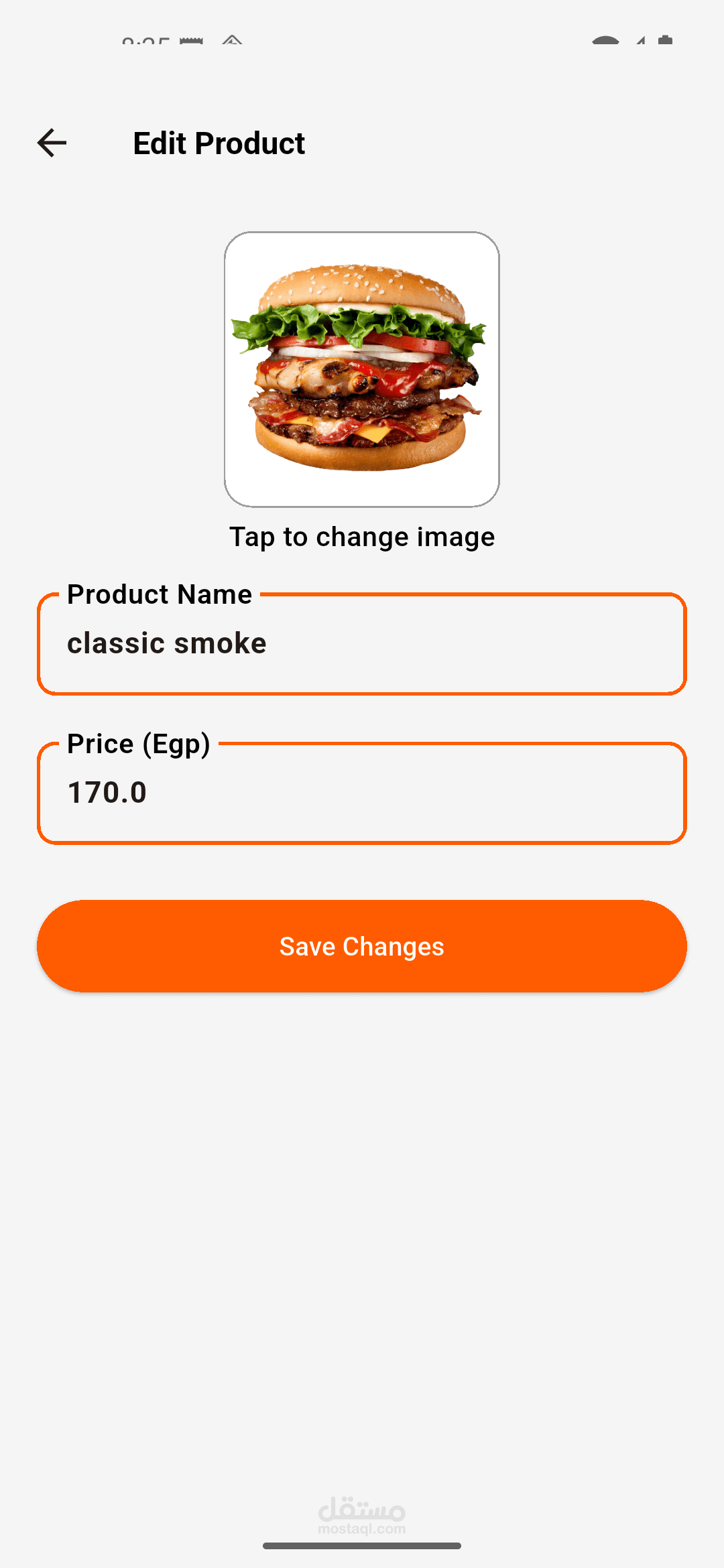Edit the Product Name field

click(362, 644)
